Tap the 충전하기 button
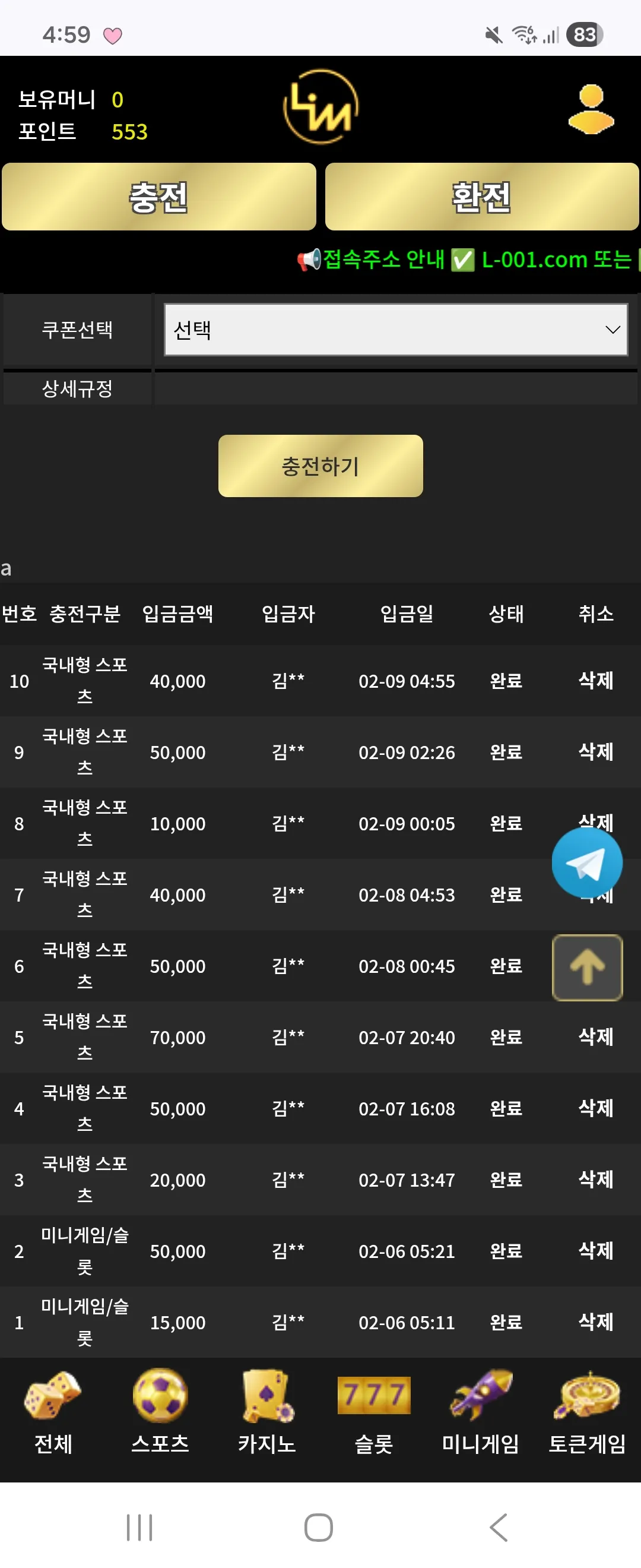 click(x=320, y=466)
